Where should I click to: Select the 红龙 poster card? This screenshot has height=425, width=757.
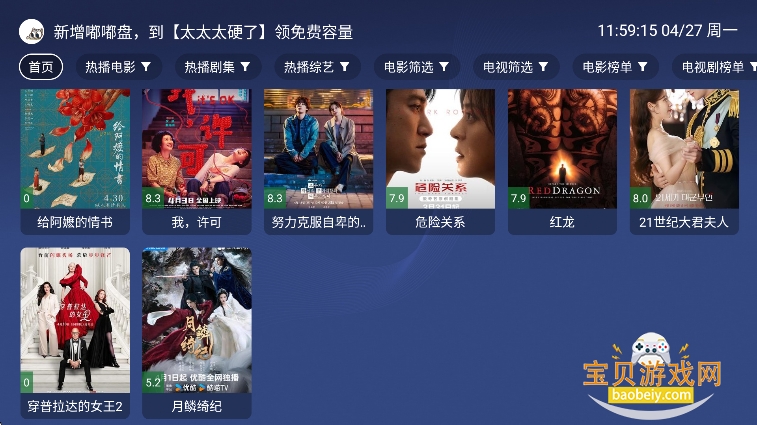[x=562, y=160]
